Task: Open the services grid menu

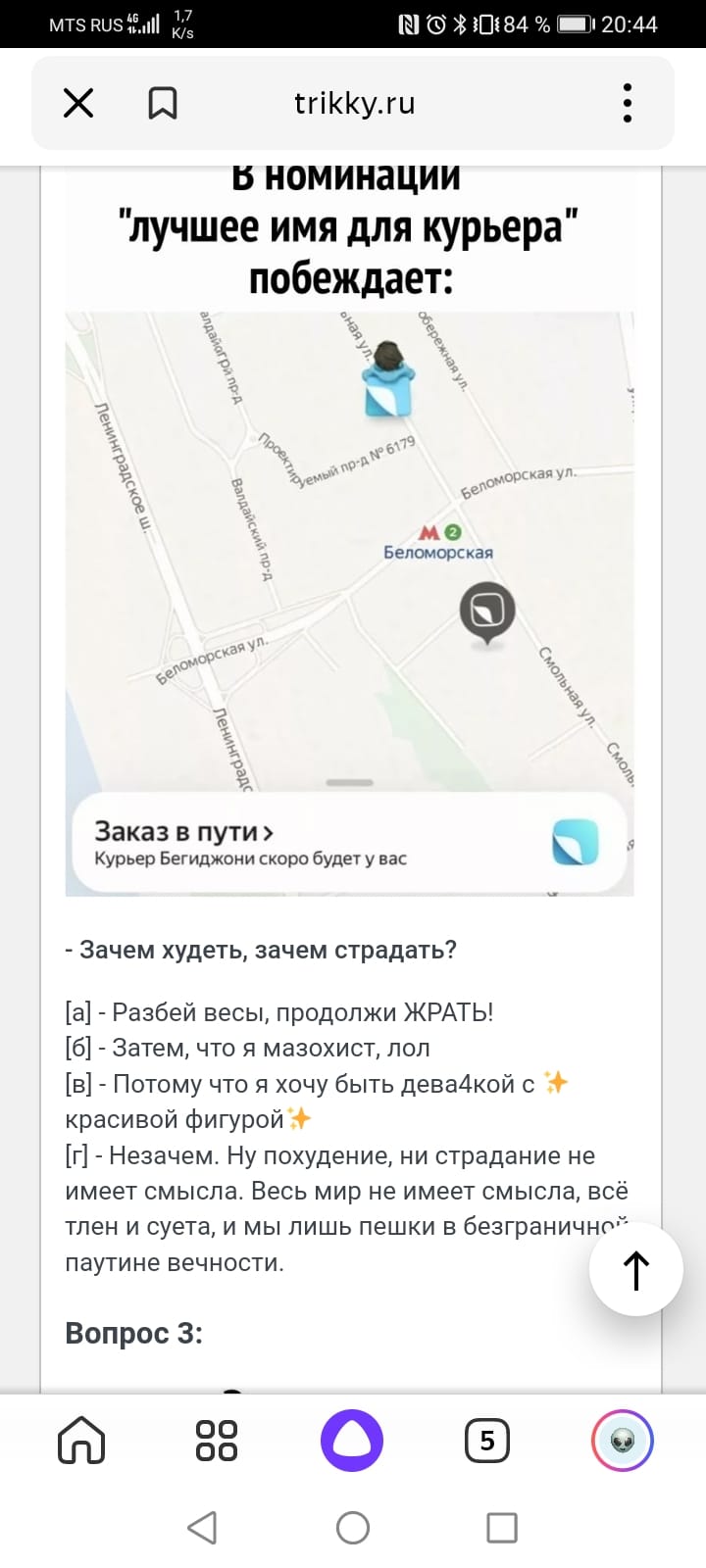Action: pyautogui.click(x=217, y=1441)
